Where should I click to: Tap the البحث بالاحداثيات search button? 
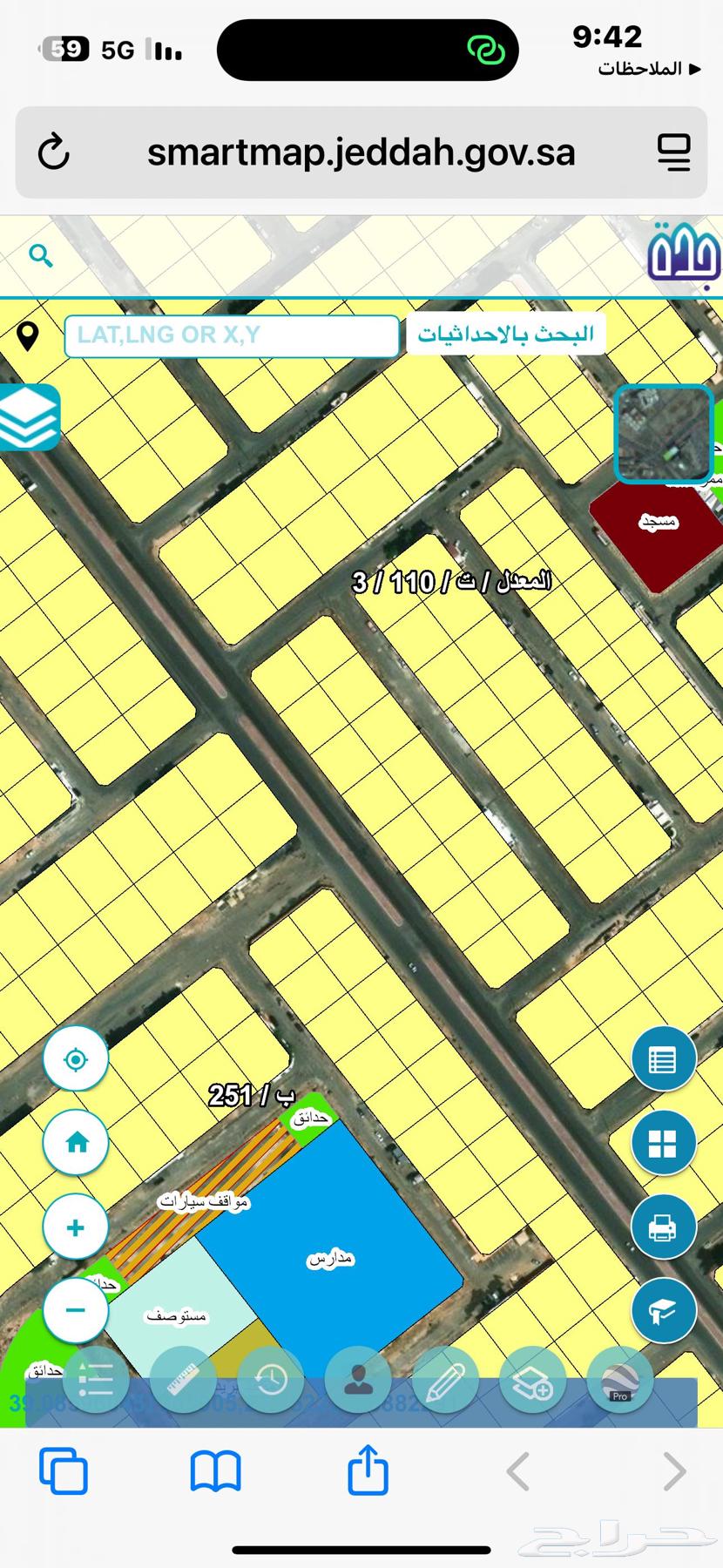(x=505, y=335)
